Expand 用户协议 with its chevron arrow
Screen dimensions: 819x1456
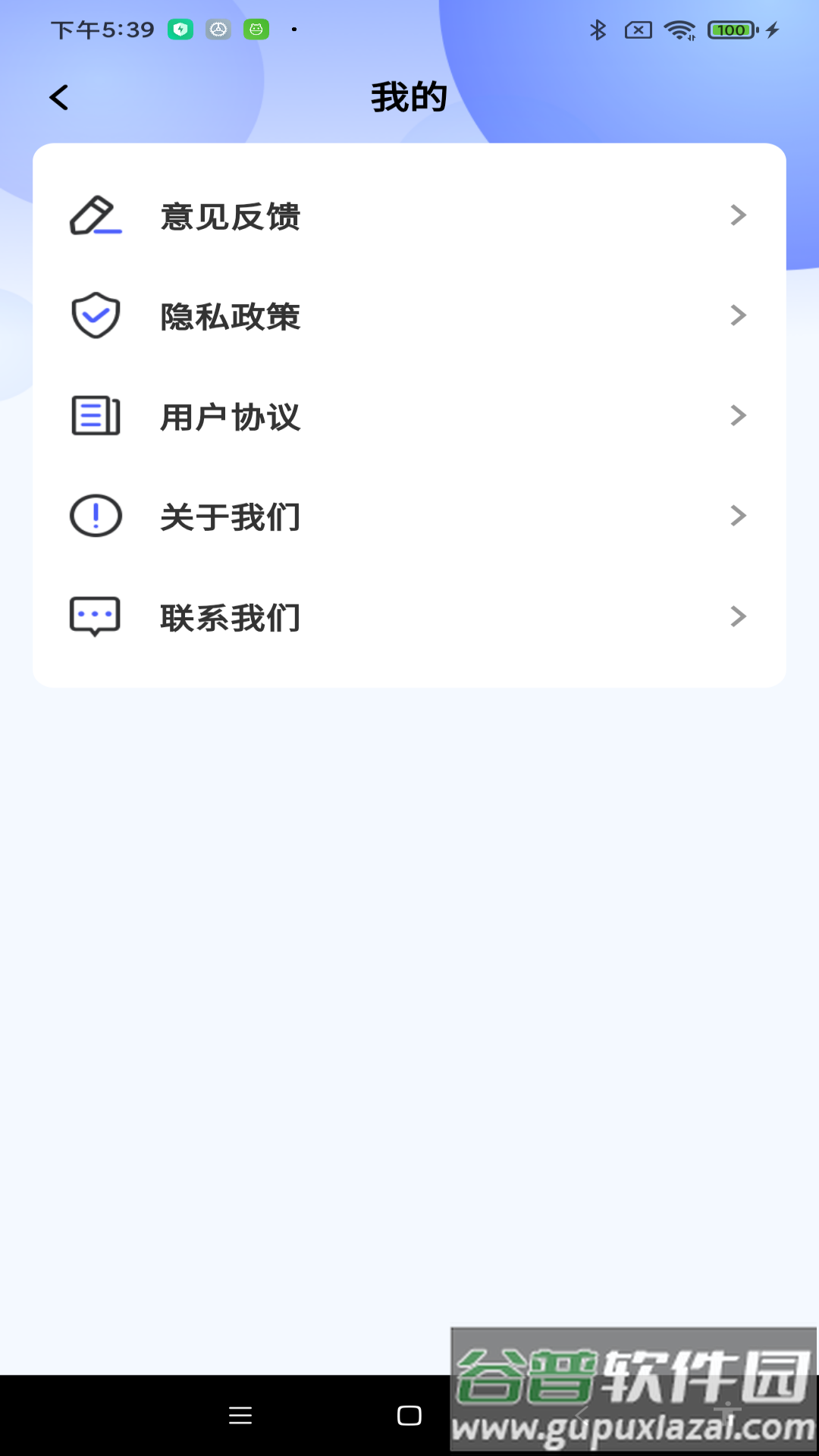tap(739, 415)
